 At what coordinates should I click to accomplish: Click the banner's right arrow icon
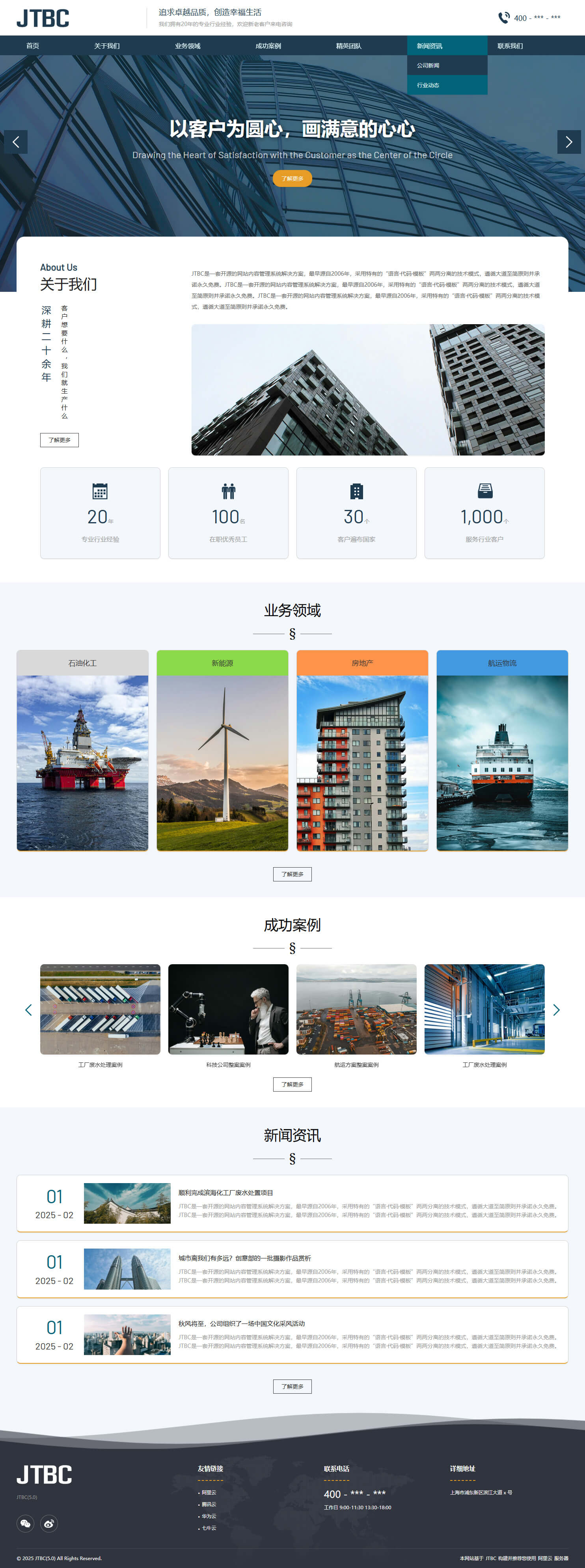point(568,142)
